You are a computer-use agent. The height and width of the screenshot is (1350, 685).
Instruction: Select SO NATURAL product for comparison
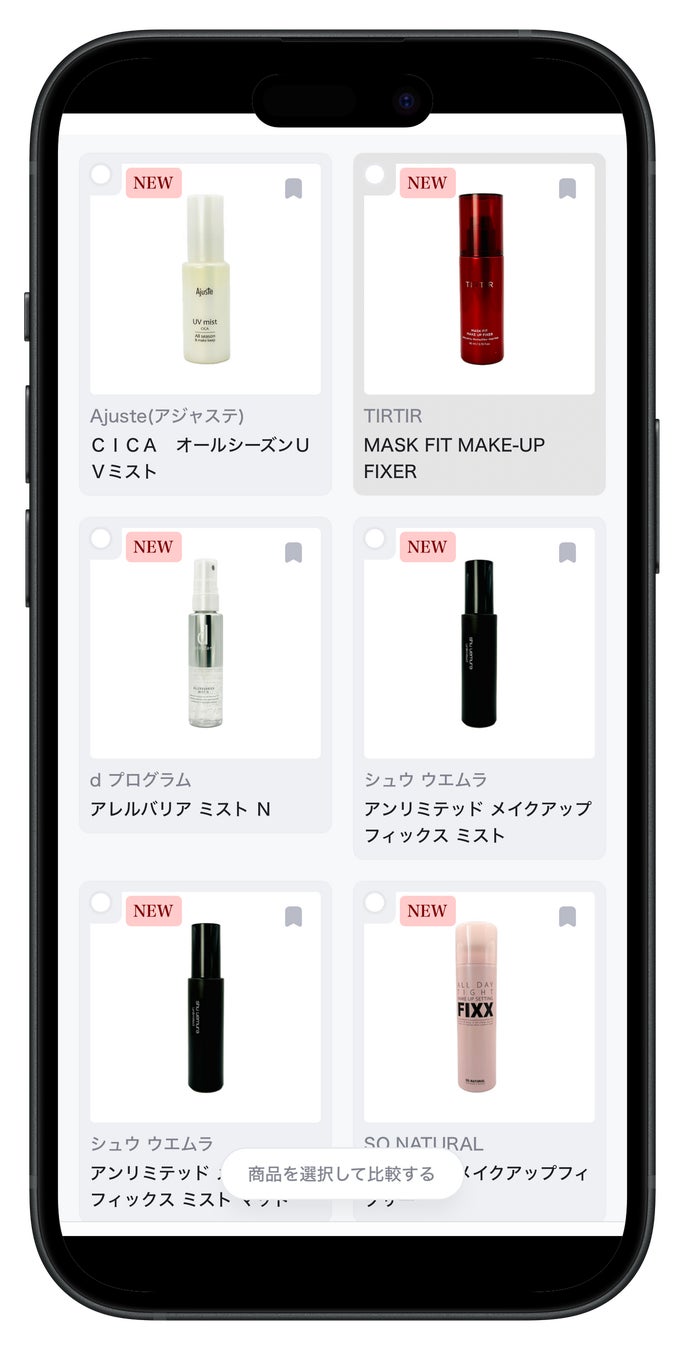[x=375, y=903]
